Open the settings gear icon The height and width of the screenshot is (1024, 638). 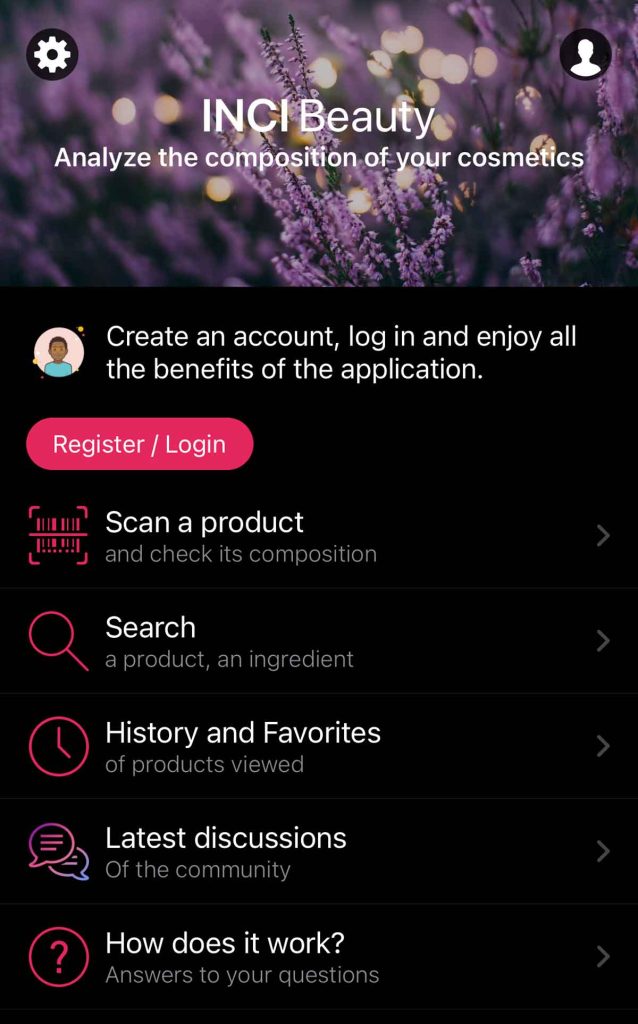point(52,54)
